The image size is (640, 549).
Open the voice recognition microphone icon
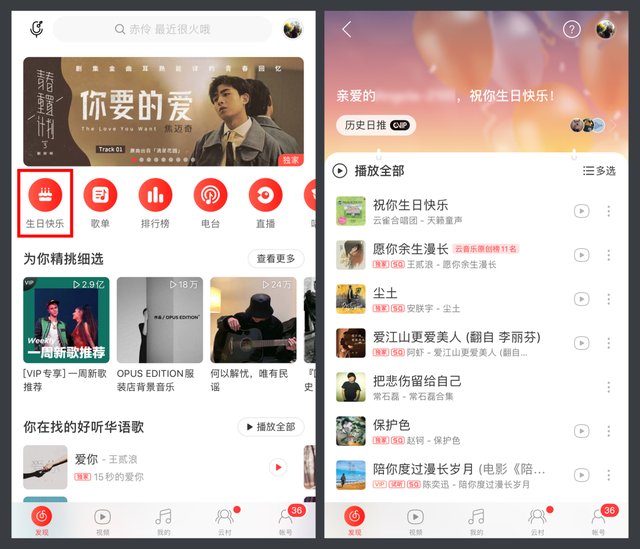pyautogui.click(x=37, y=28)
